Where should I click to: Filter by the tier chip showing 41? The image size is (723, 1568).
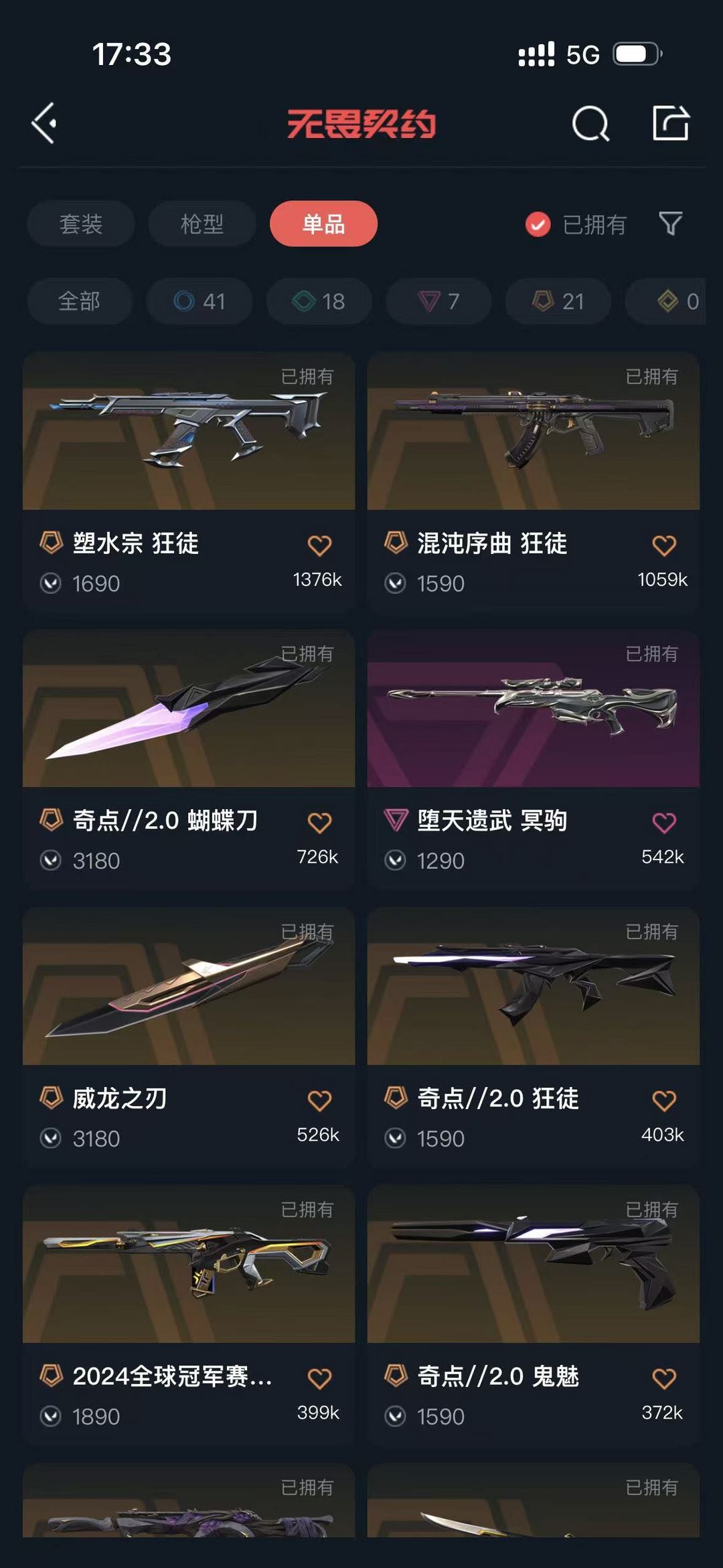point(199,301)
